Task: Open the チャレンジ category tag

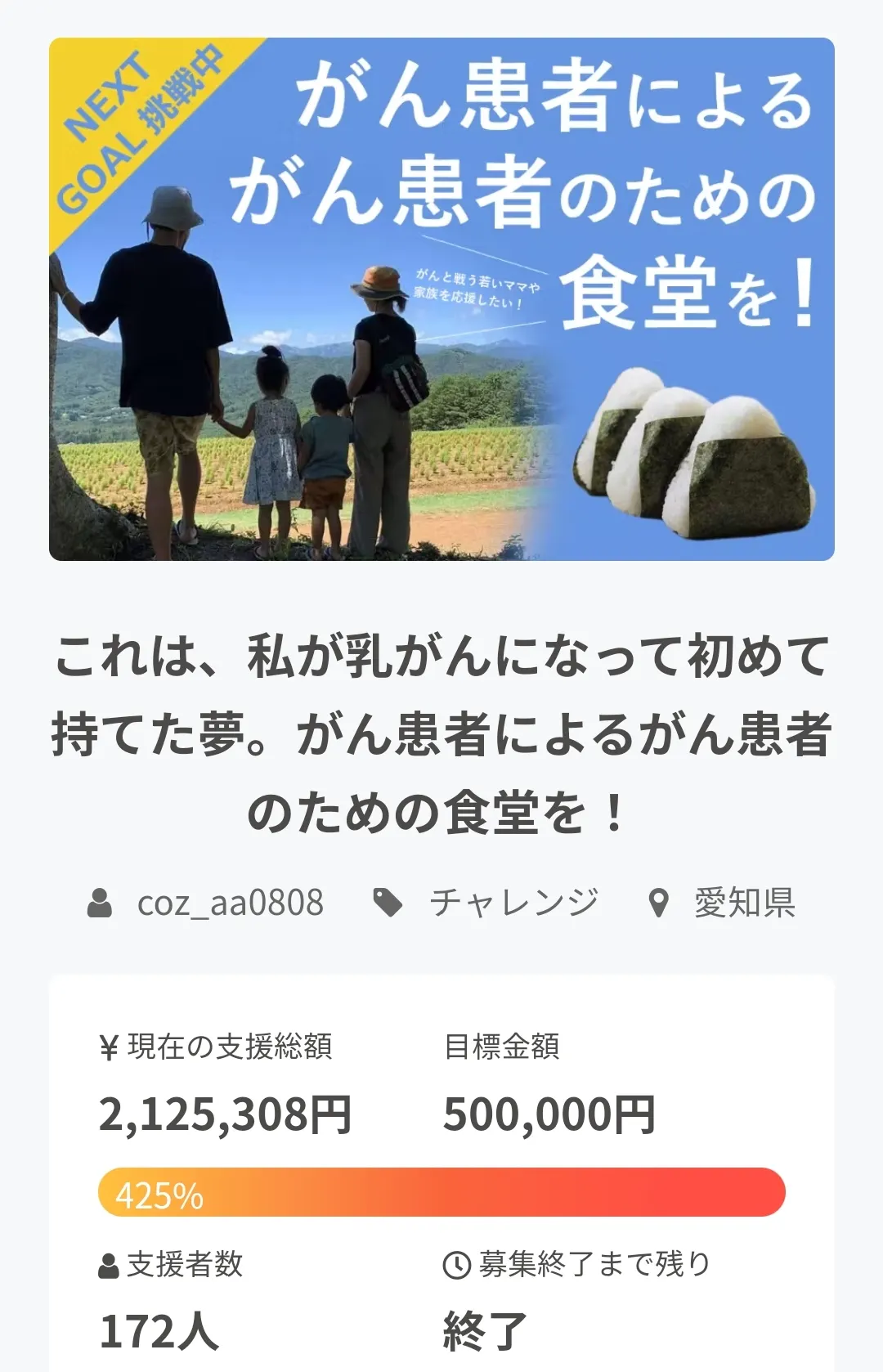Action: 513,903
